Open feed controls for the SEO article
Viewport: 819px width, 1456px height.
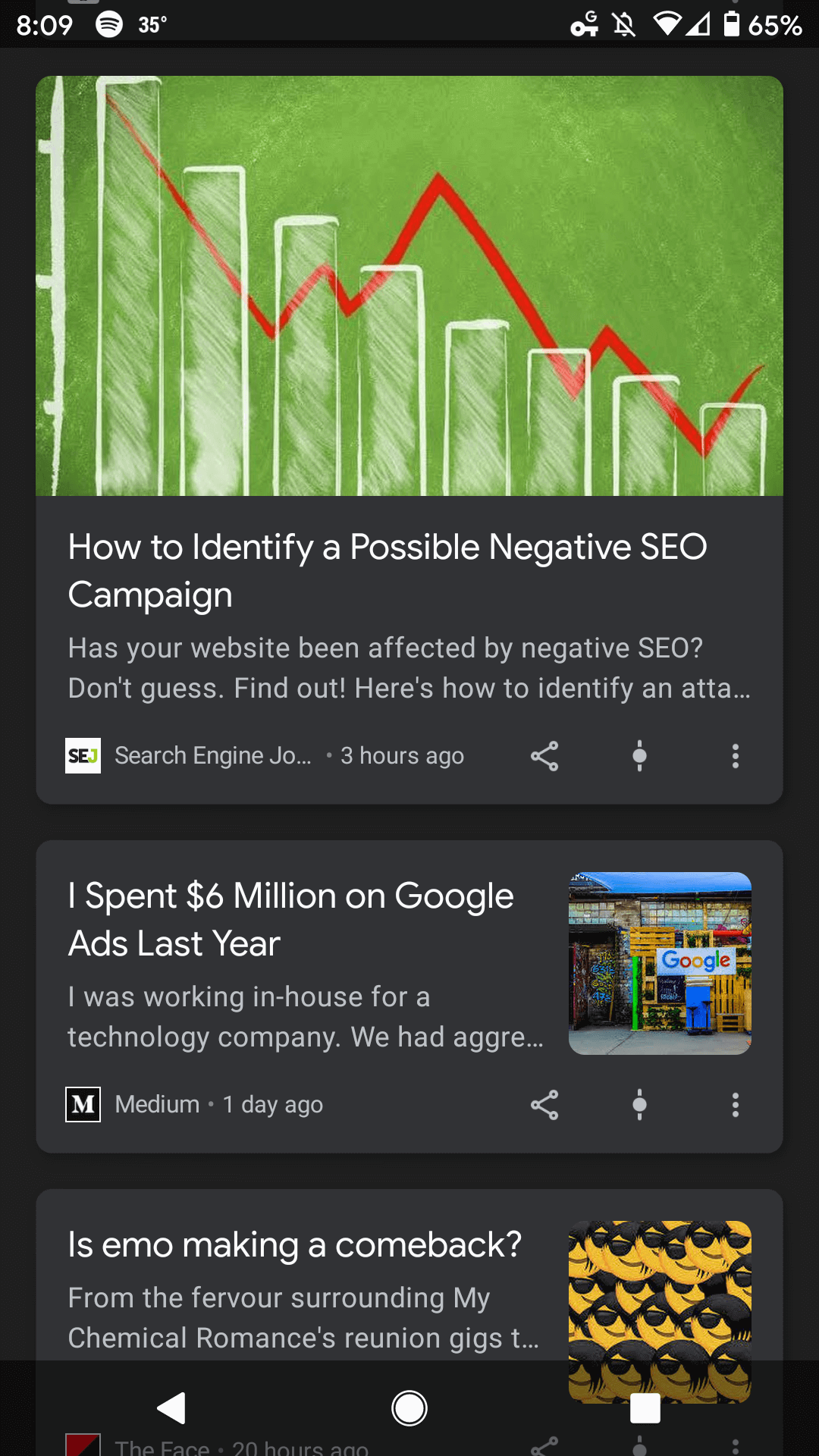640,755
